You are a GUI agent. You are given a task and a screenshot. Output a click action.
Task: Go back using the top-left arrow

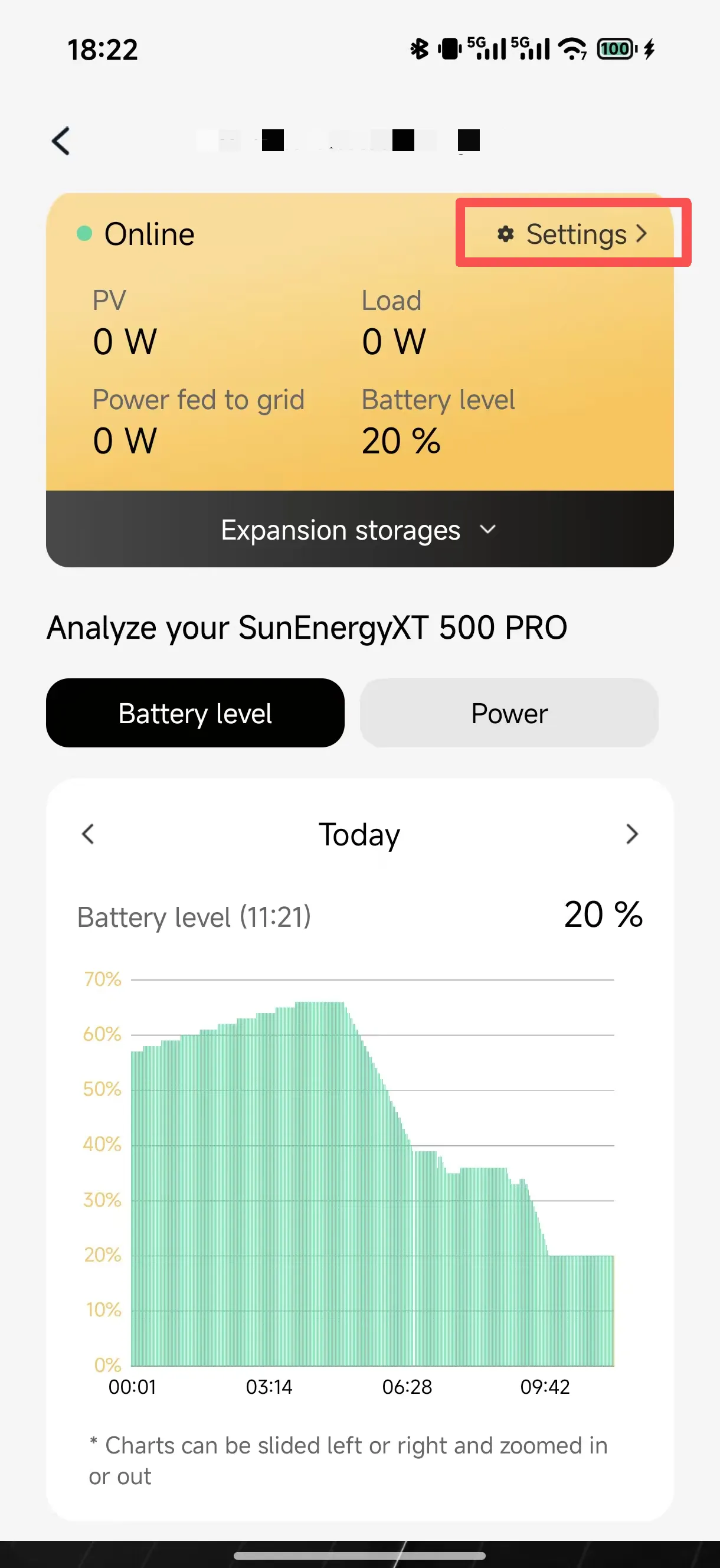click(x=61, y=141)
